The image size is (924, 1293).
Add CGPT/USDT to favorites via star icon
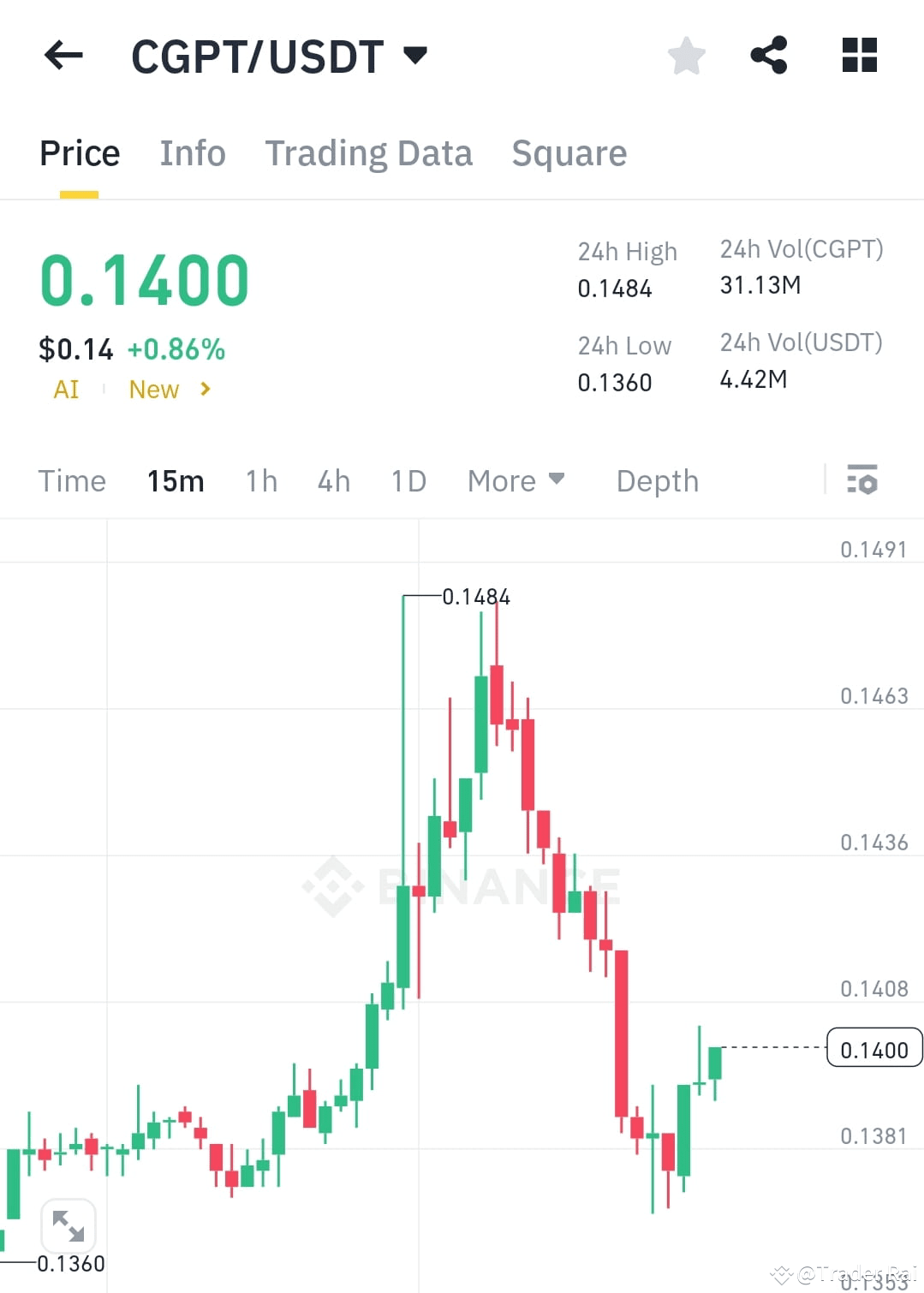coord(685,55)
